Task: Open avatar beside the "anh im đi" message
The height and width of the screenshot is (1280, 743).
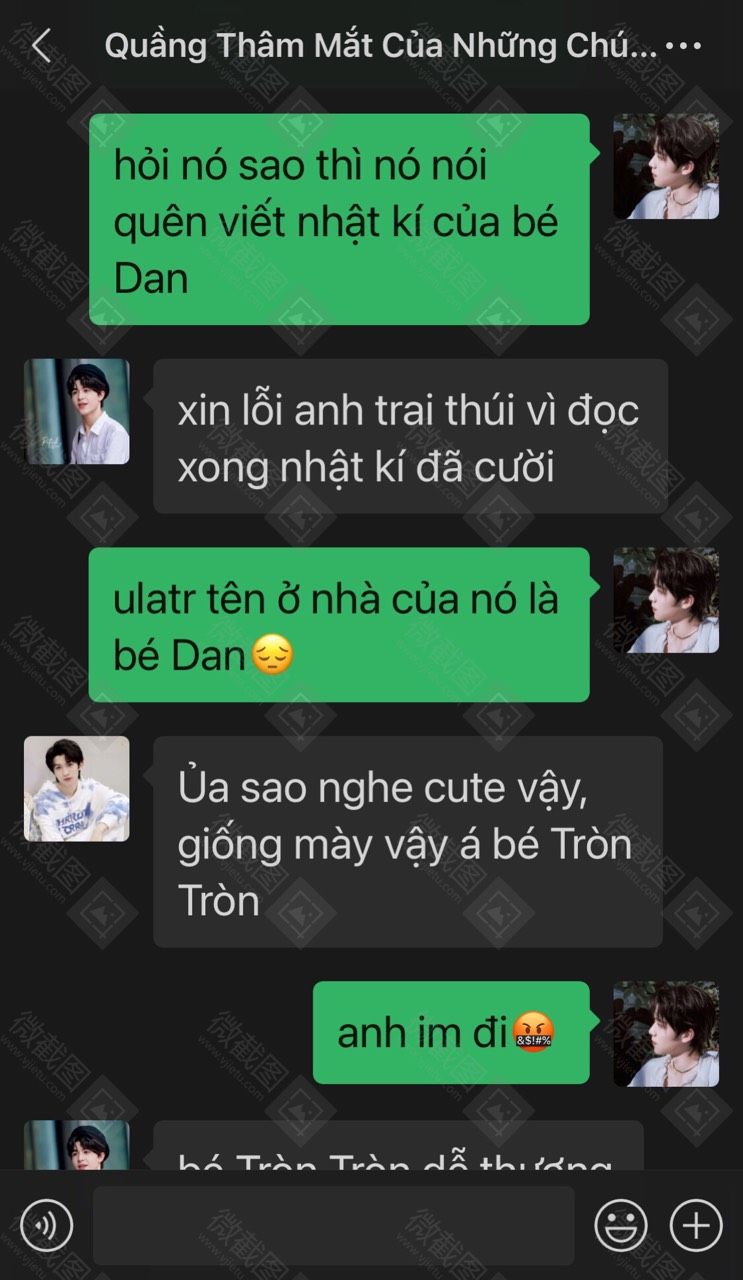Action: 665,1033
